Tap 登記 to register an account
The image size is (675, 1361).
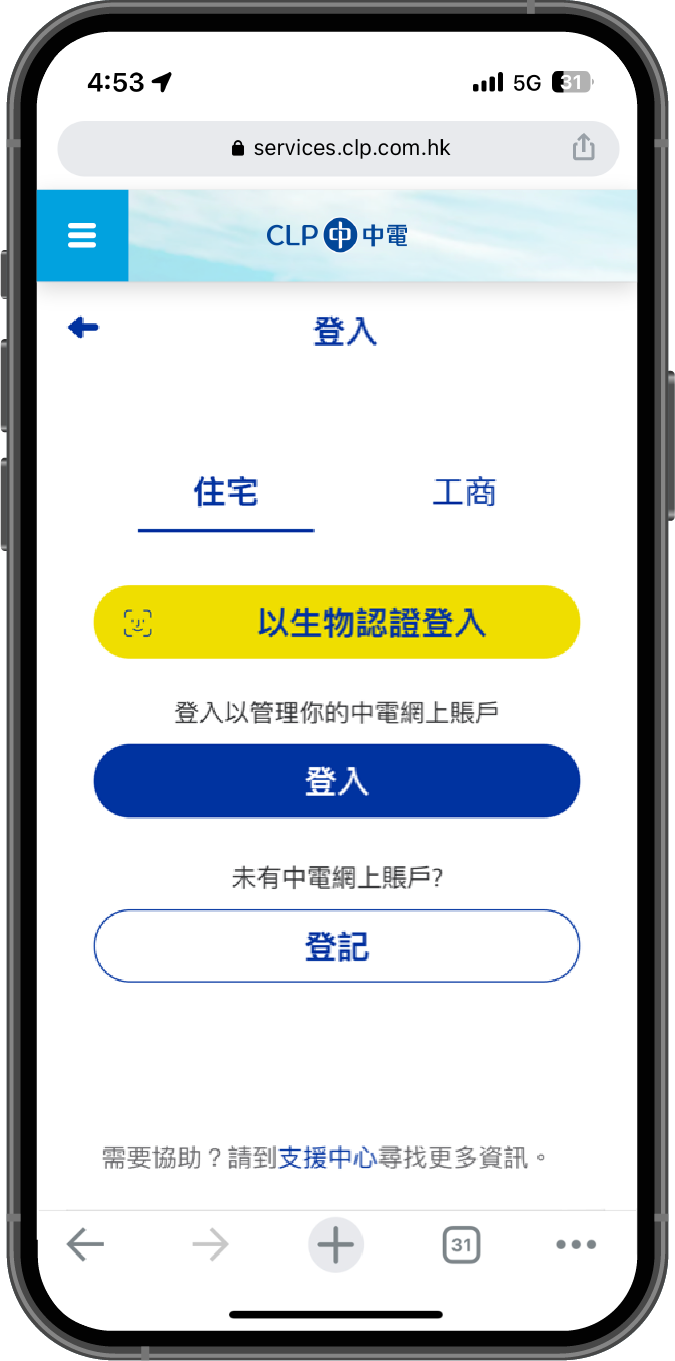[x=337, y=946]
